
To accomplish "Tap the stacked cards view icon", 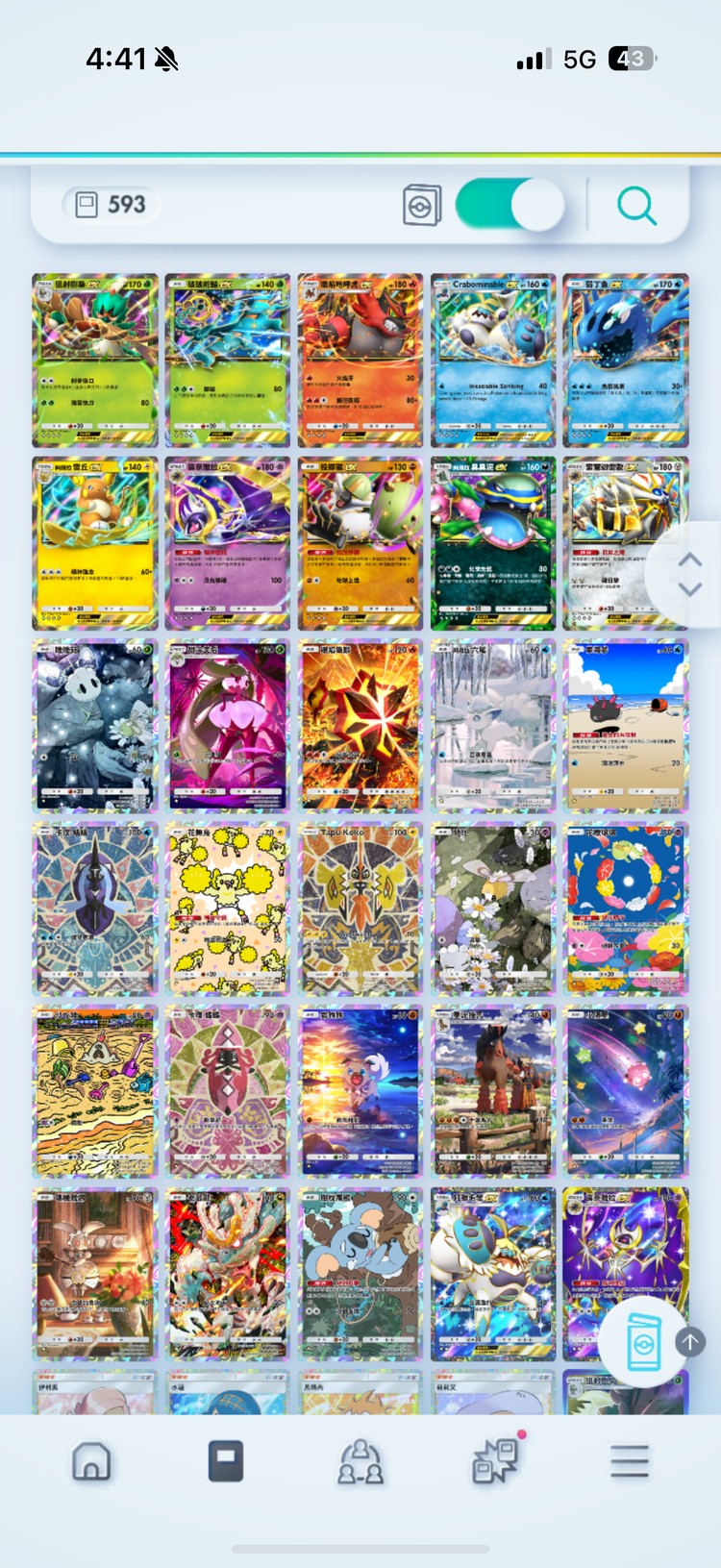I will click(422, 205).
